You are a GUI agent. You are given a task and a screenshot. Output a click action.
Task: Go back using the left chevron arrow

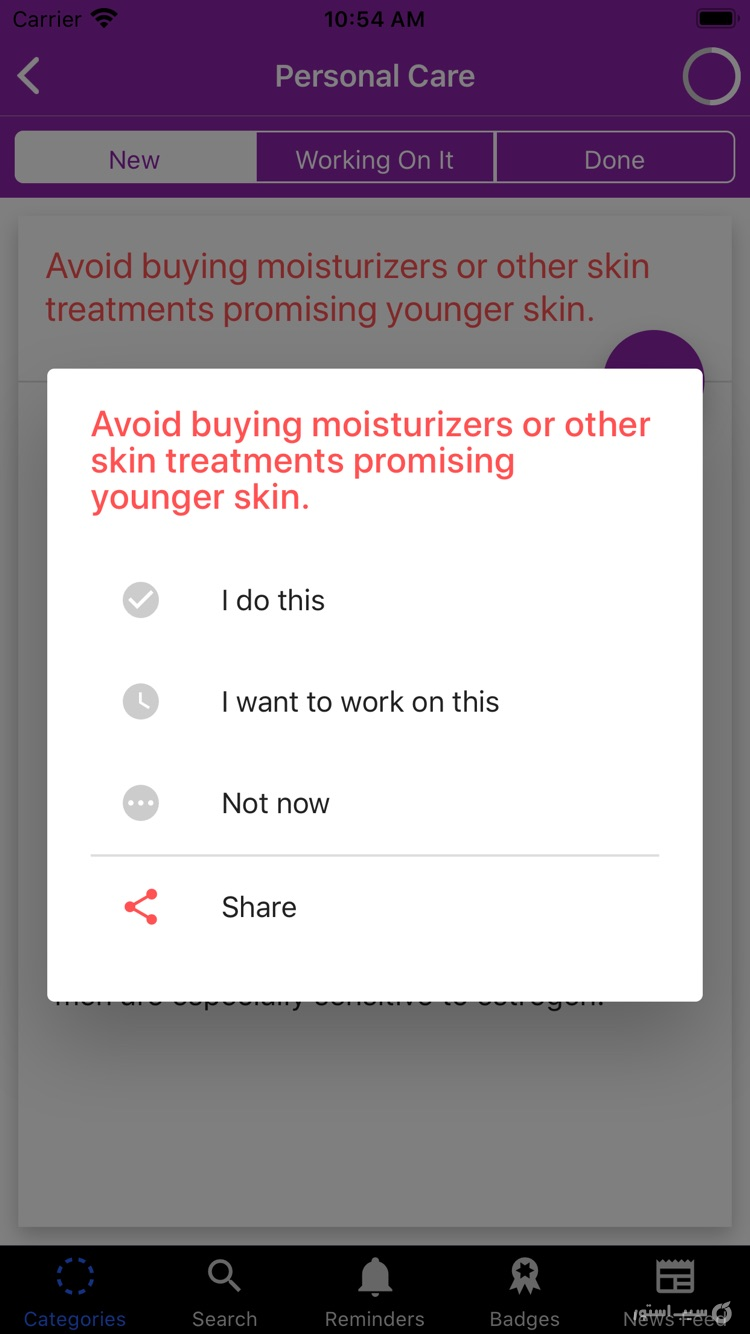tap(27, 75)
